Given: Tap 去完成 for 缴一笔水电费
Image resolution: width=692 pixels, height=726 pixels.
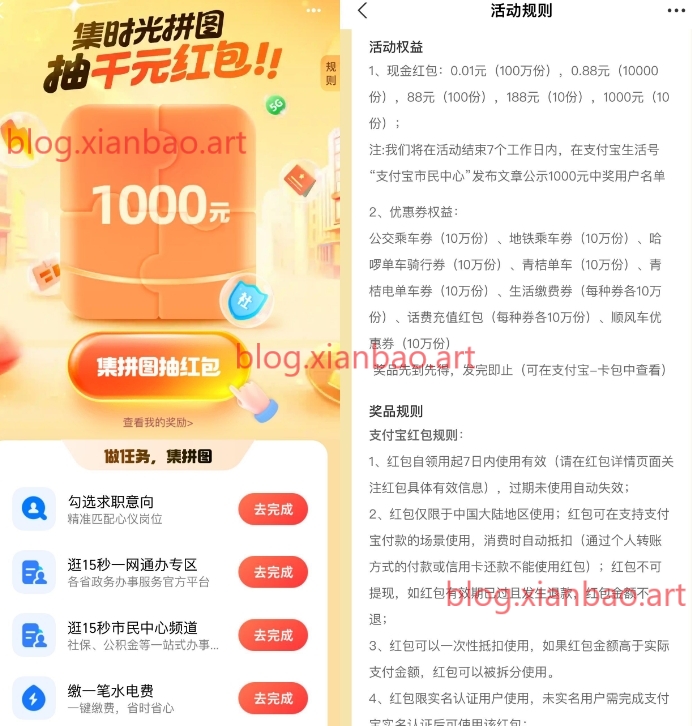Looking at the screenshot, I should pos(273,698).
